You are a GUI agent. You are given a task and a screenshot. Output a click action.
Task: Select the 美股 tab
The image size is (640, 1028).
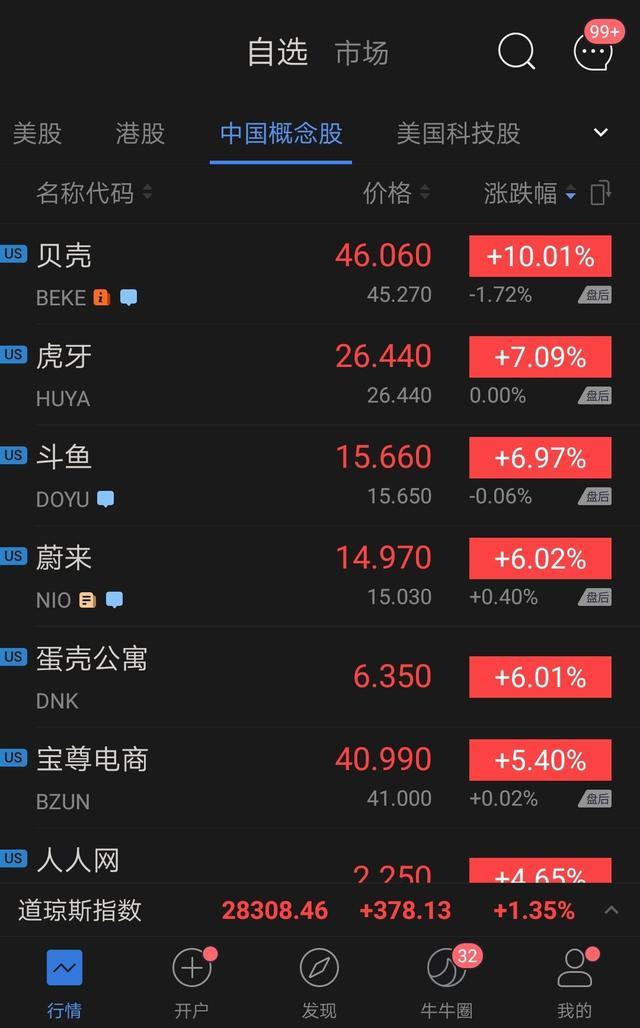pos(37,134)
